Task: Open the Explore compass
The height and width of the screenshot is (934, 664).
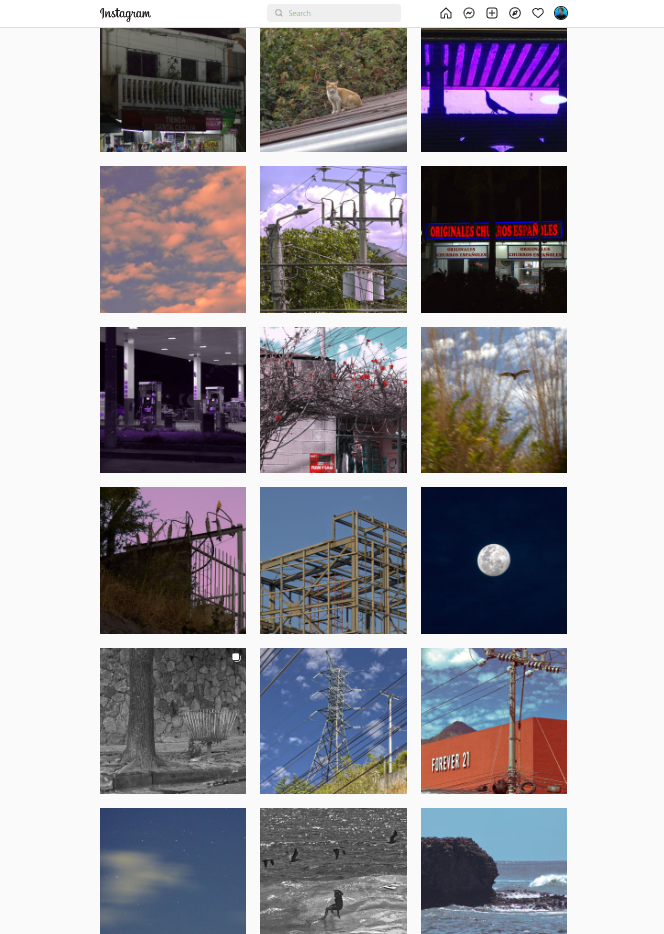Action: (515, 13)
